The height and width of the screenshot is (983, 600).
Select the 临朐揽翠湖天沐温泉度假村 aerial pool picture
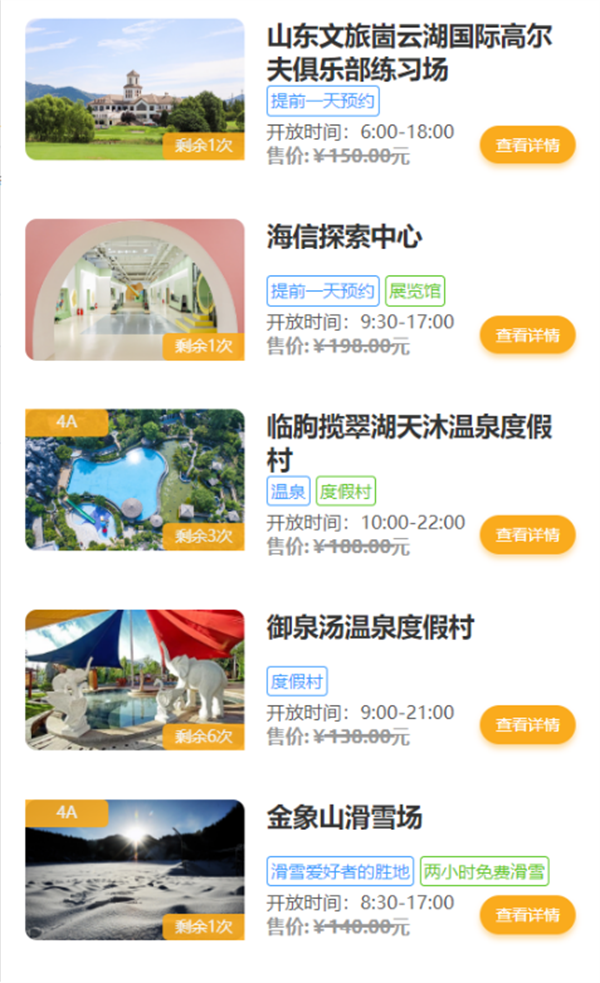coord(134,479)
